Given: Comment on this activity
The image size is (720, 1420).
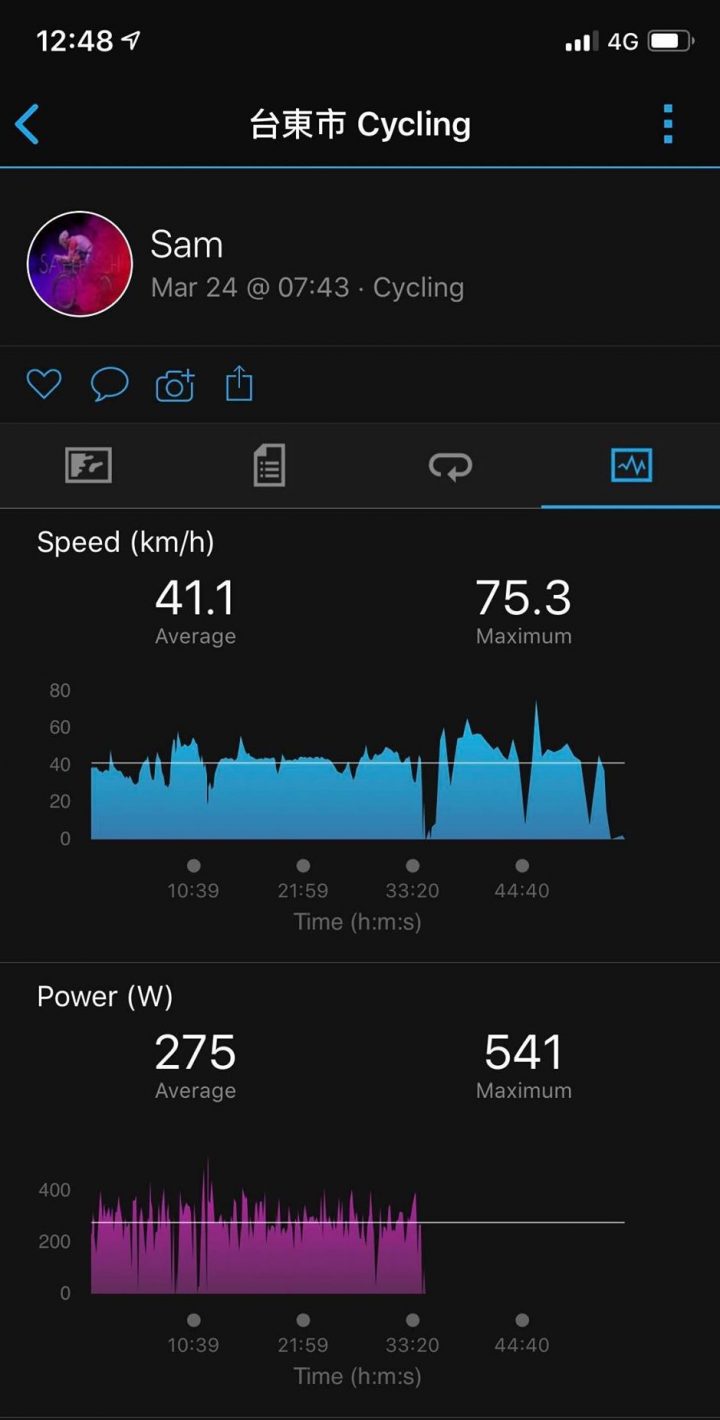Looking at the screenshot, I should tap(109, 384).
